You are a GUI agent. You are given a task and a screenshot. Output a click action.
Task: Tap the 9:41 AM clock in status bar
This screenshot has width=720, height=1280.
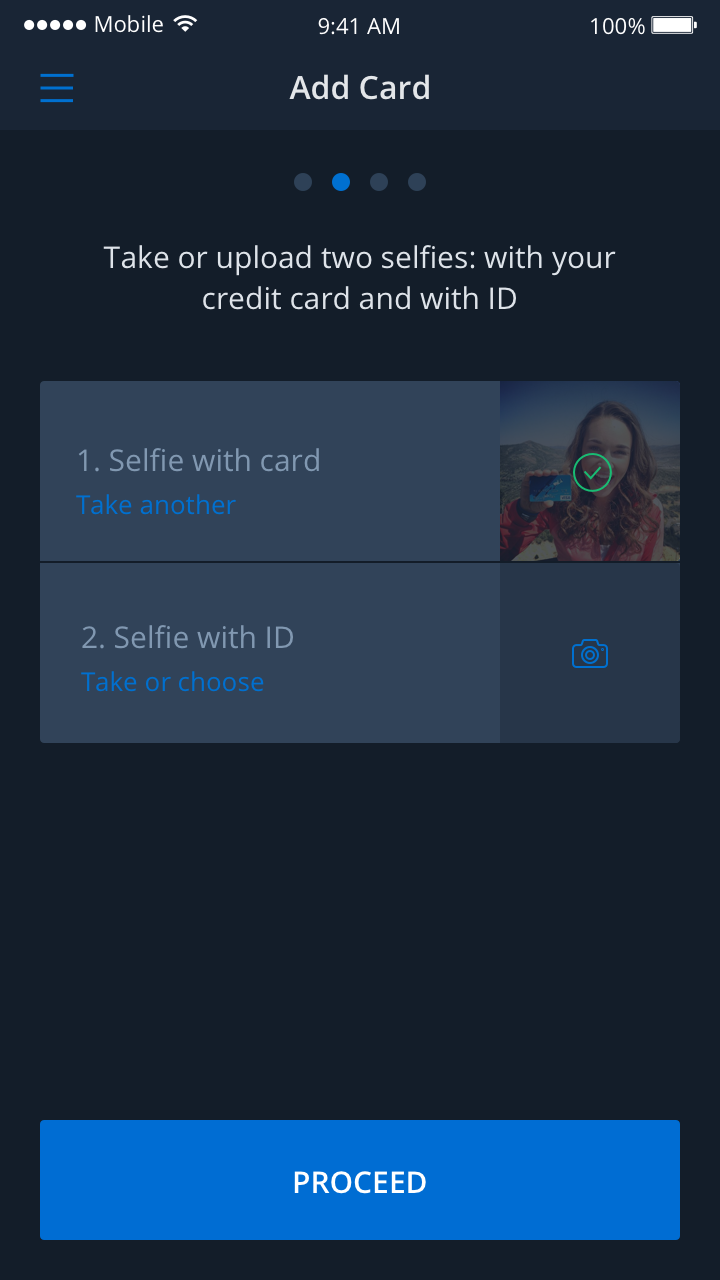click(359, 25)
